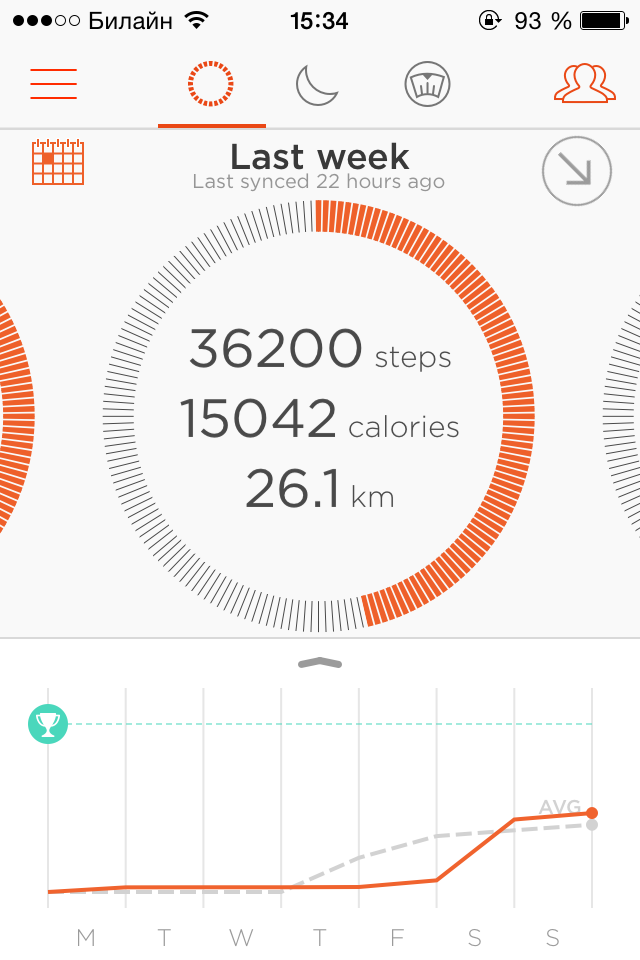Tap the trophy goal marker
640x960 pixels.
(x=48, y=723)
